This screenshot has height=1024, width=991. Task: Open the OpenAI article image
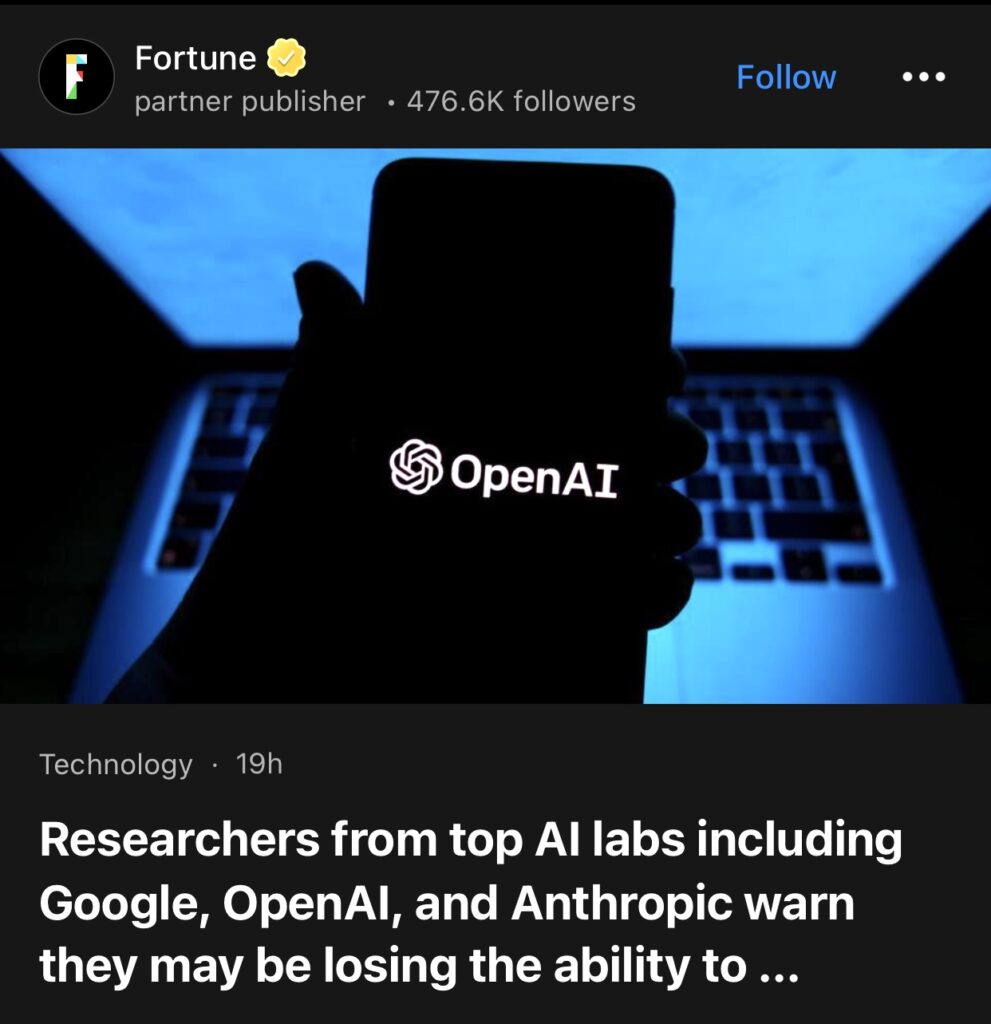coord(495,425)
